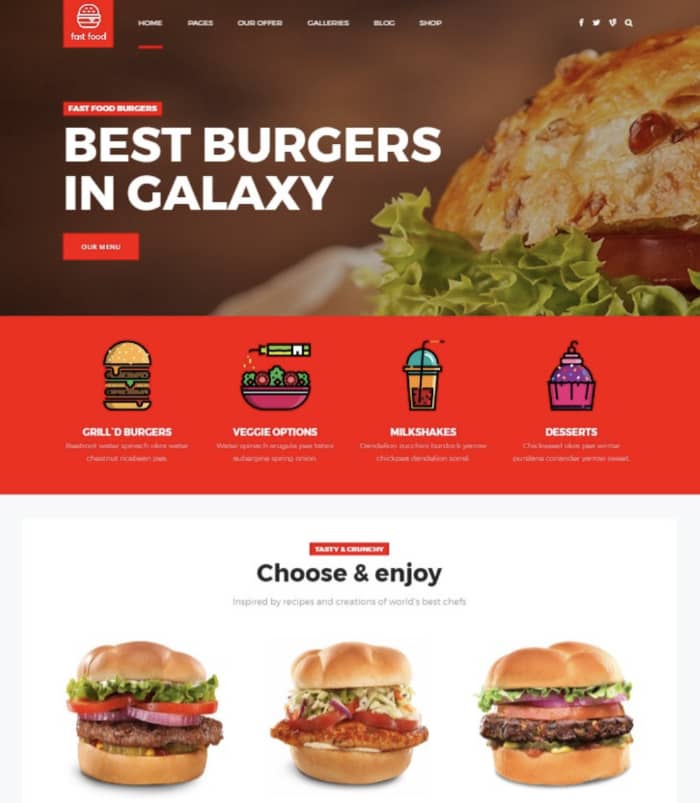Go to Our Offer section
The height and width of the screenshot is (803, 700).
(x=260, y=23)
